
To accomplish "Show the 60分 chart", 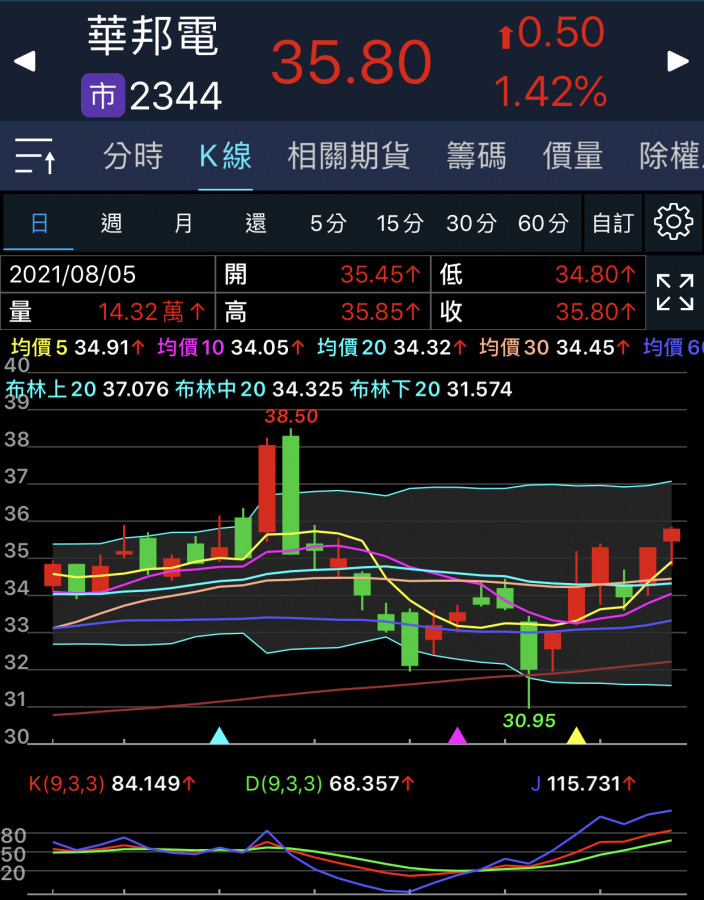I will [x=543, y=223].
